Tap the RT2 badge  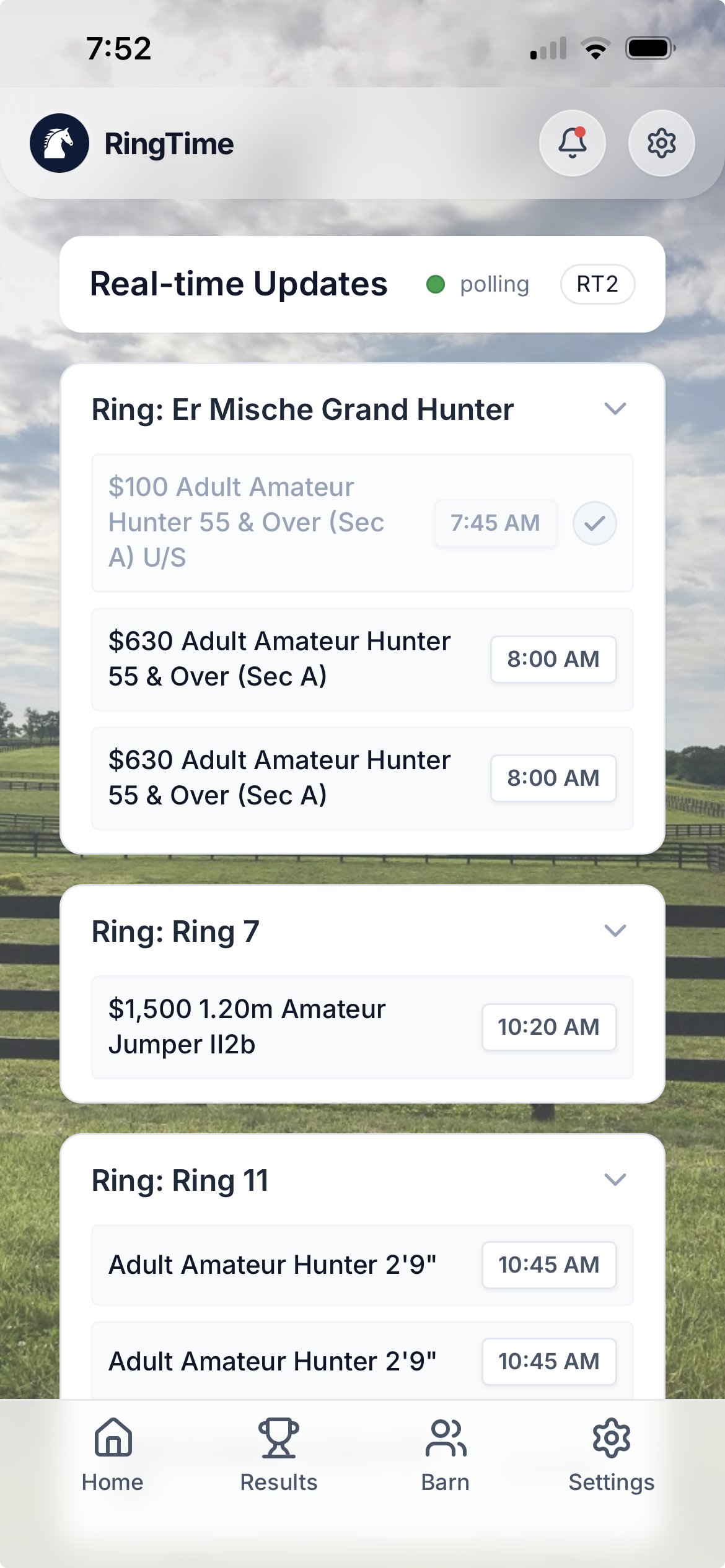[x=597, y=284]
